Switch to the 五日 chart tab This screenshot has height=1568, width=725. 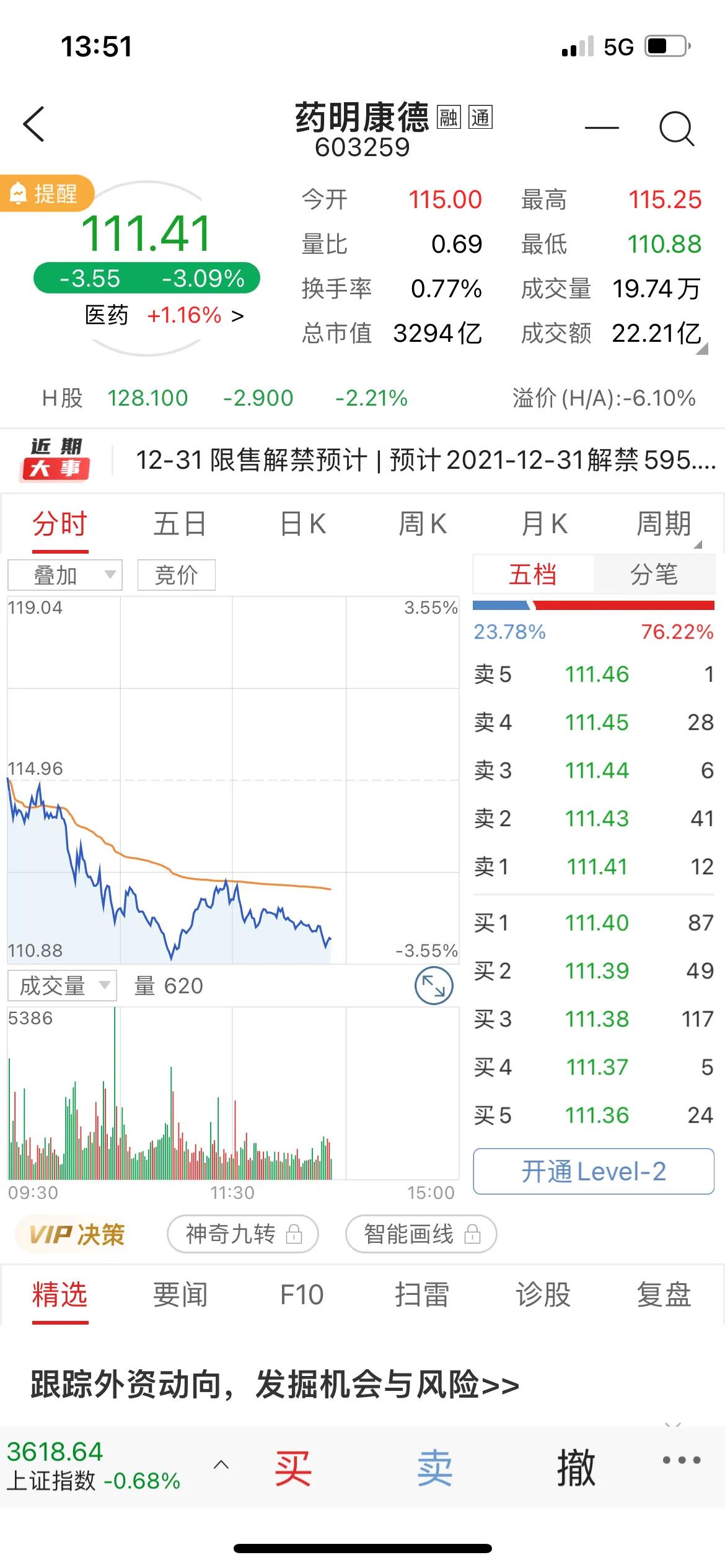click(180, 525)
